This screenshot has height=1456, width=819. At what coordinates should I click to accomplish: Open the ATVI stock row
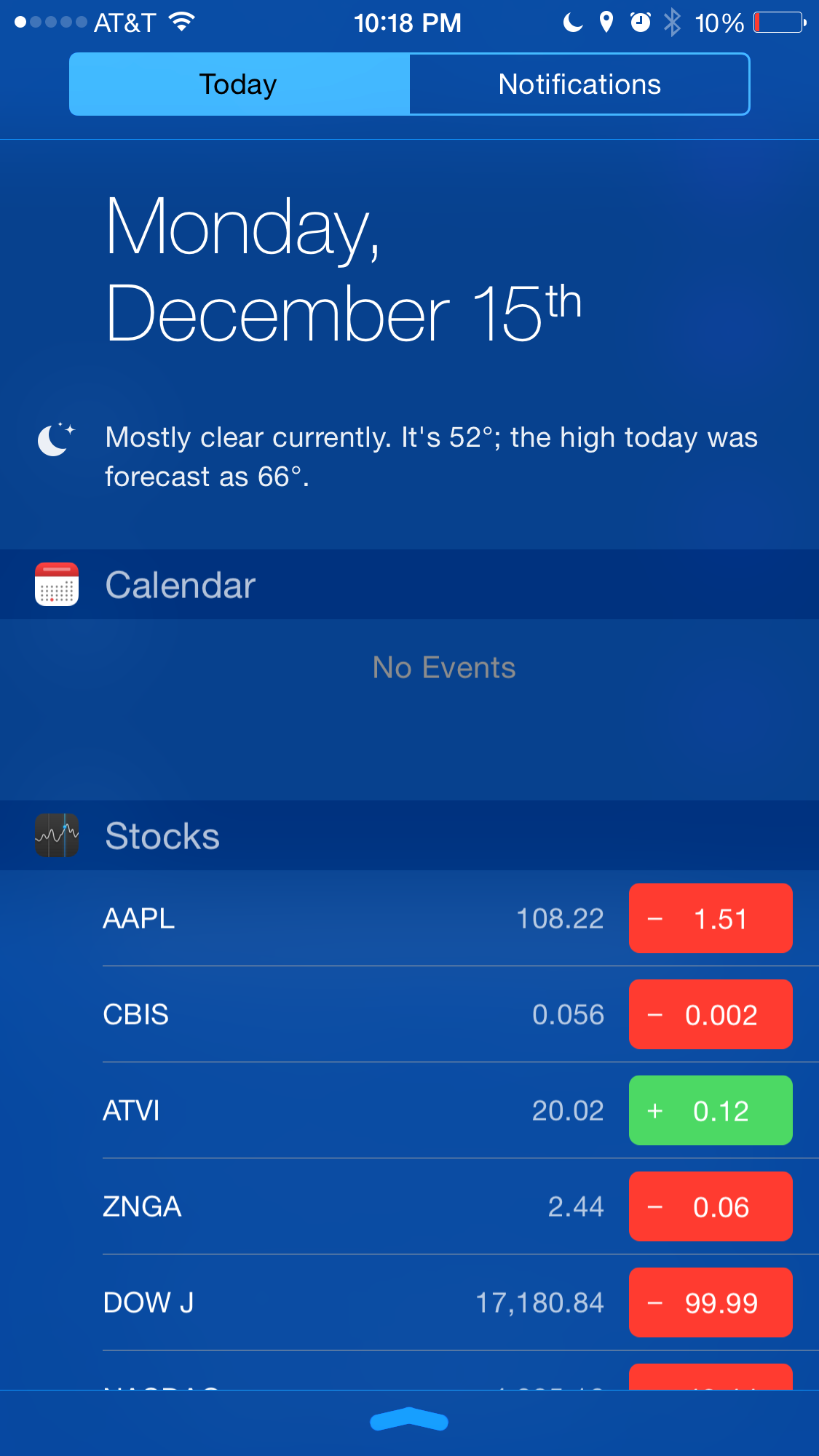[349, 1110]
